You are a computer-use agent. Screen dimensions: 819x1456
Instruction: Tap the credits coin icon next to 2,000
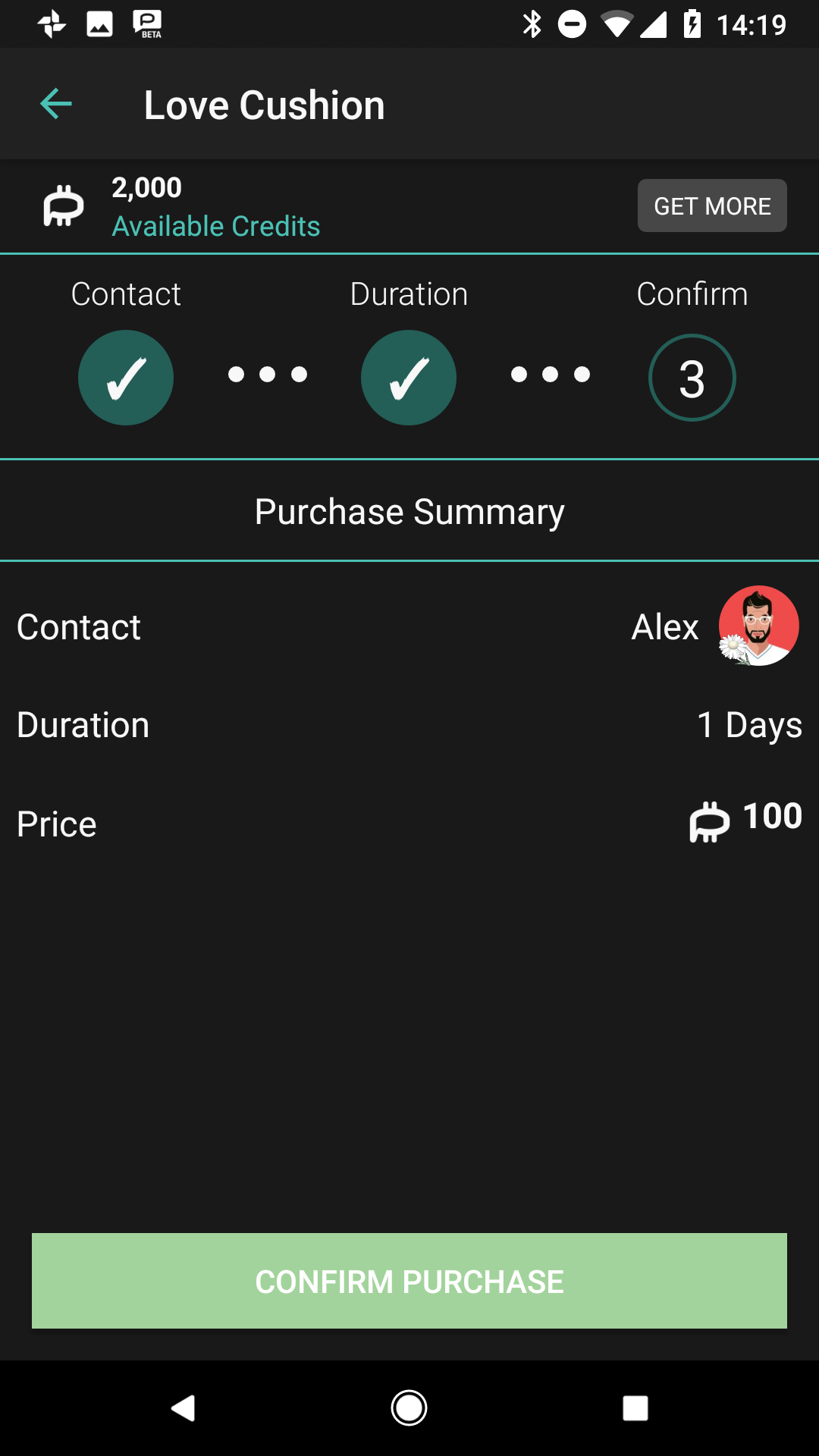[x=64, y=206]
